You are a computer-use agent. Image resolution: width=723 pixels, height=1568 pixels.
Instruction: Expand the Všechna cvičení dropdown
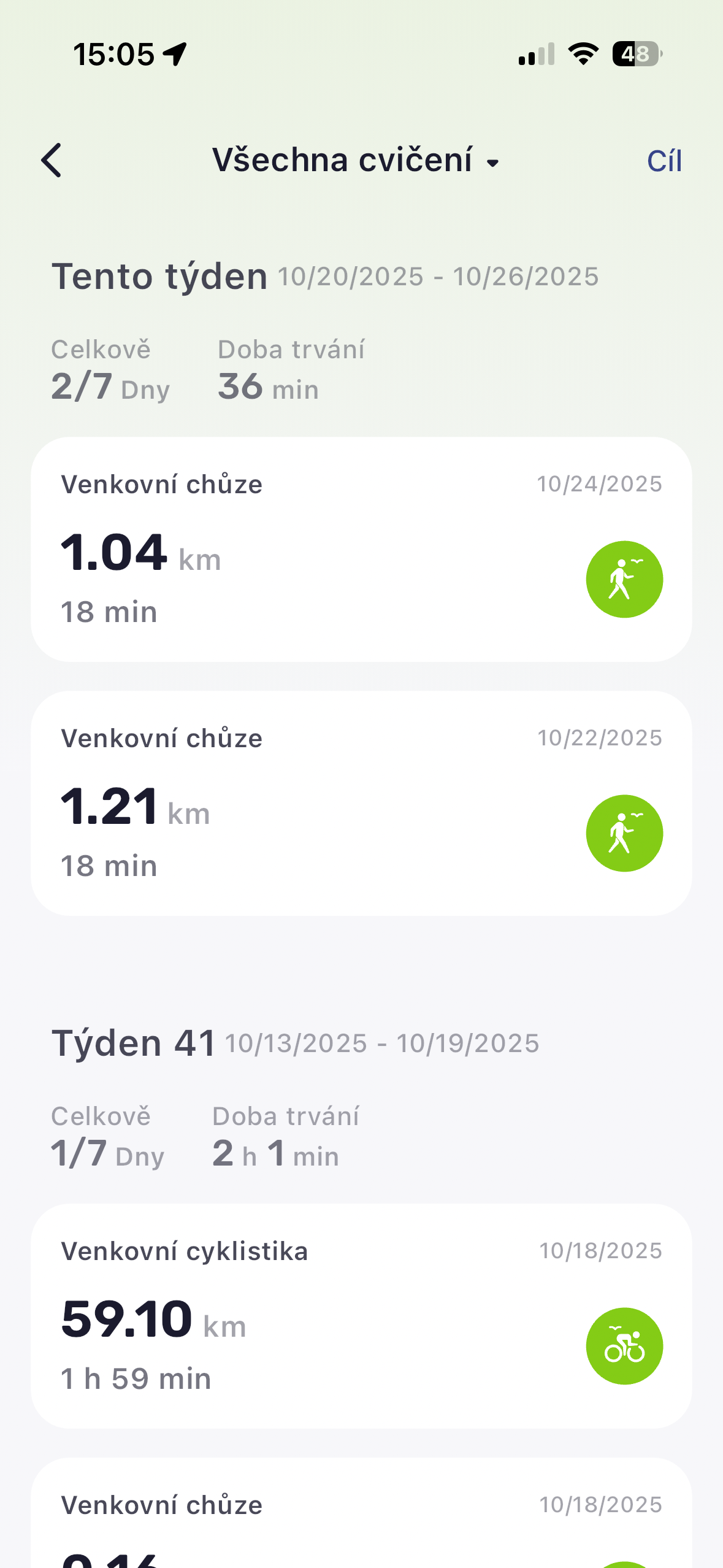(356, 161)
